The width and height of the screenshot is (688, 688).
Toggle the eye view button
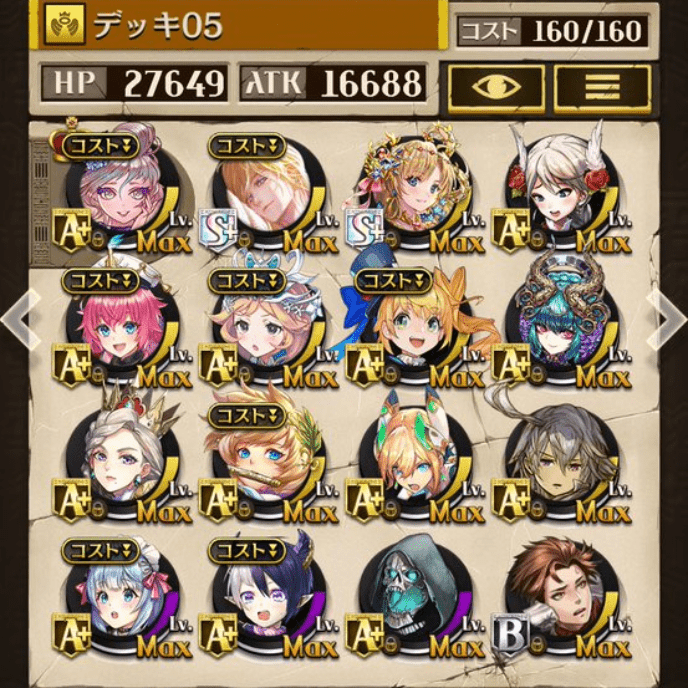coord(496,85)
